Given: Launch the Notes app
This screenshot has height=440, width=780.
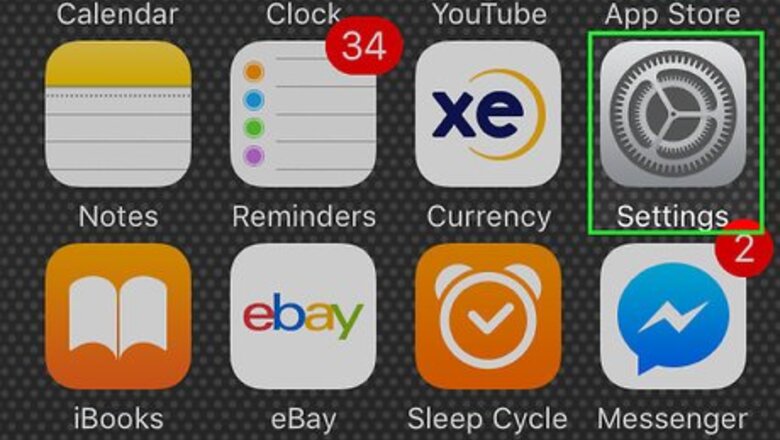Looking at the screenshot, I should coord(118,115).
